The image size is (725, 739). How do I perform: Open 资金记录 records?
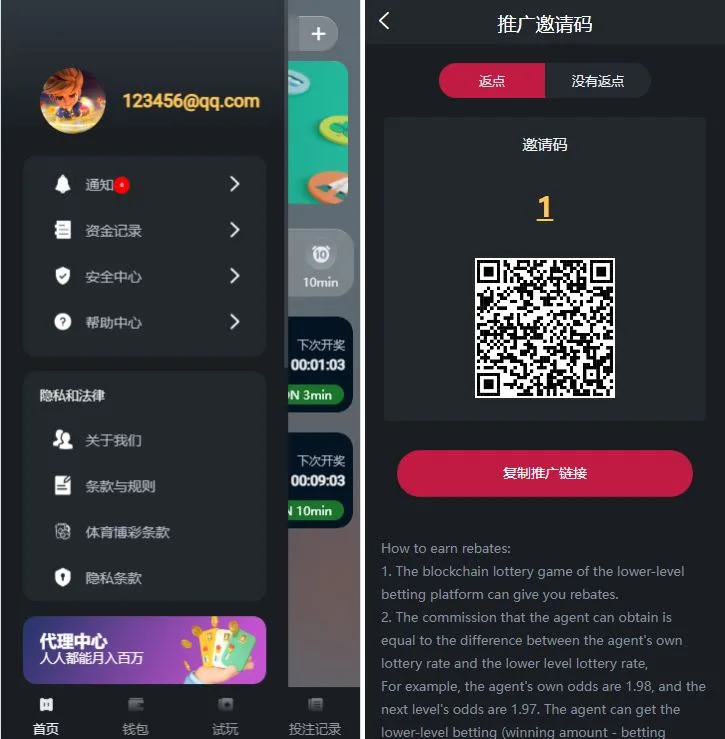144,230
